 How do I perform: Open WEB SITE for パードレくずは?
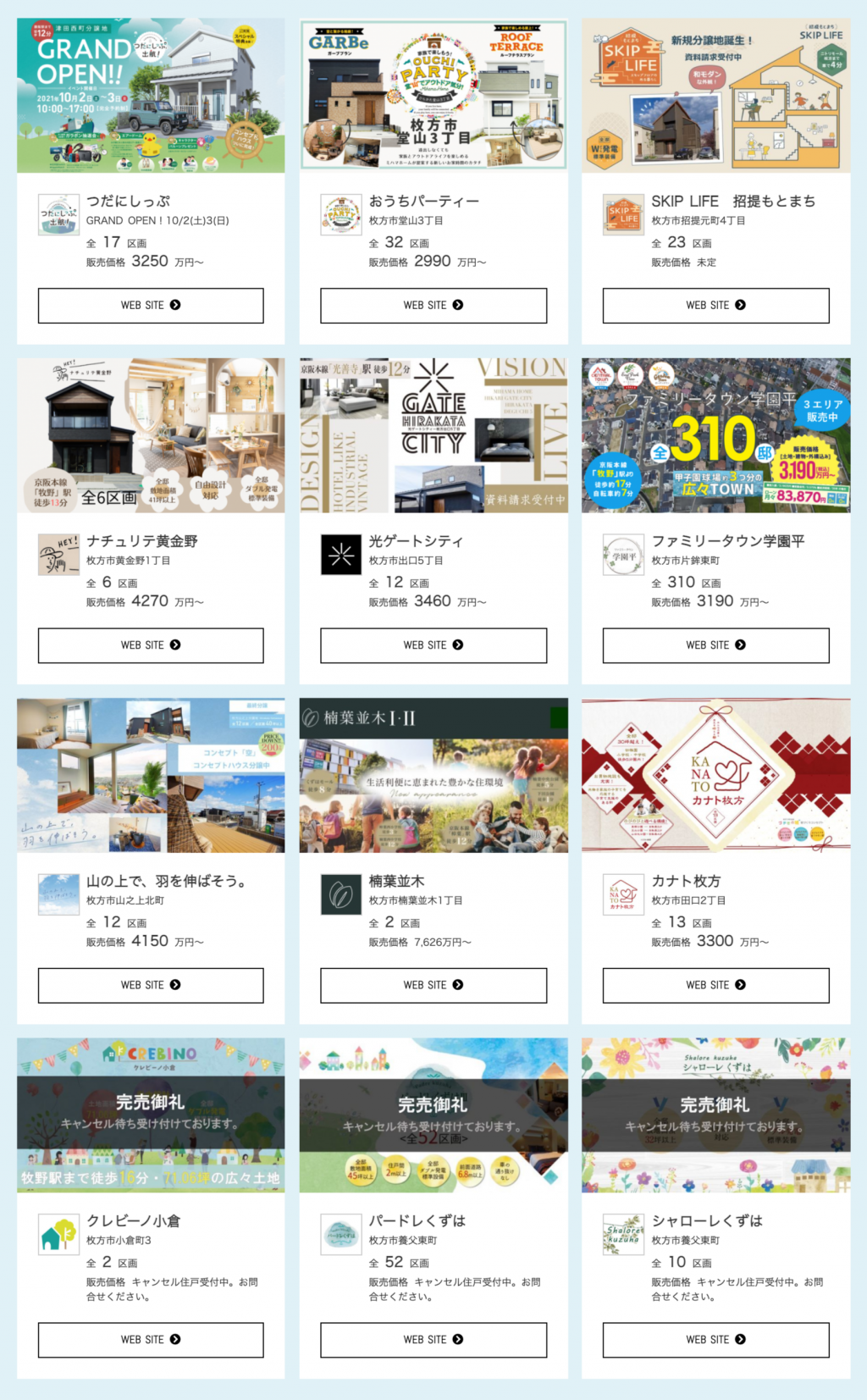click(433, 1340)
